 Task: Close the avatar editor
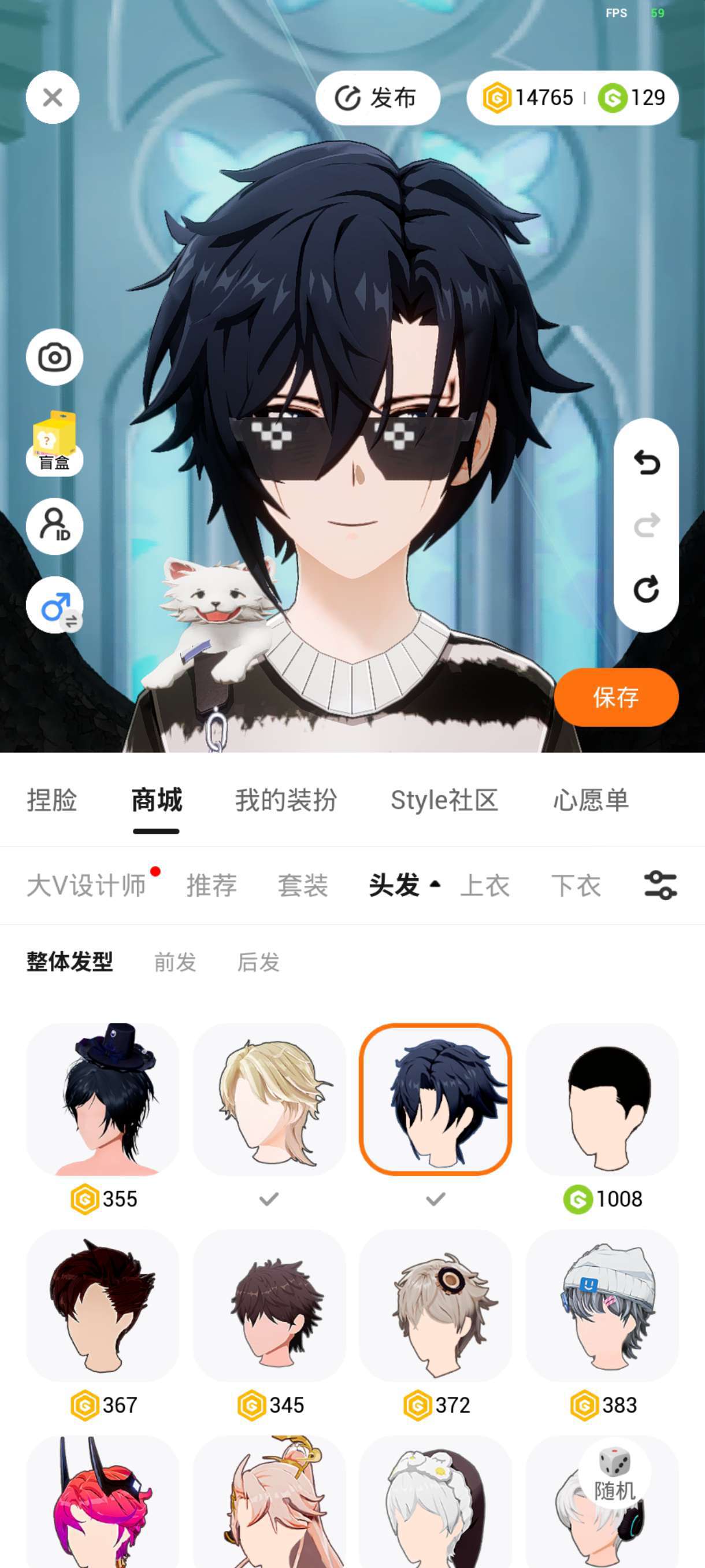[53, 97]
